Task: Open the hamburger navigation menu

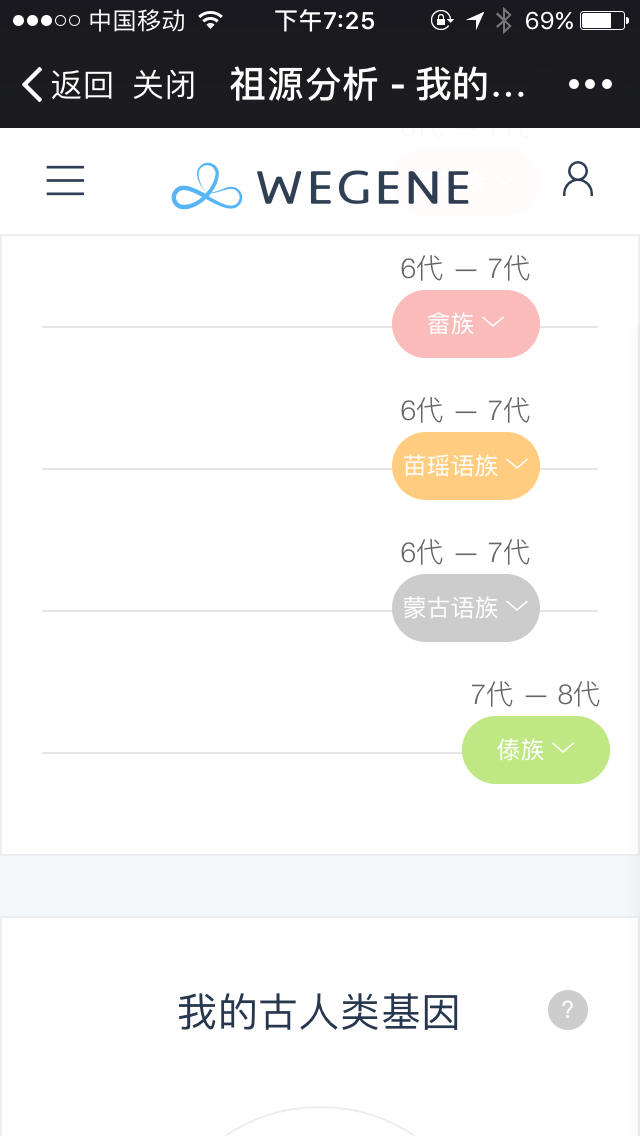Action: point(65,180)
